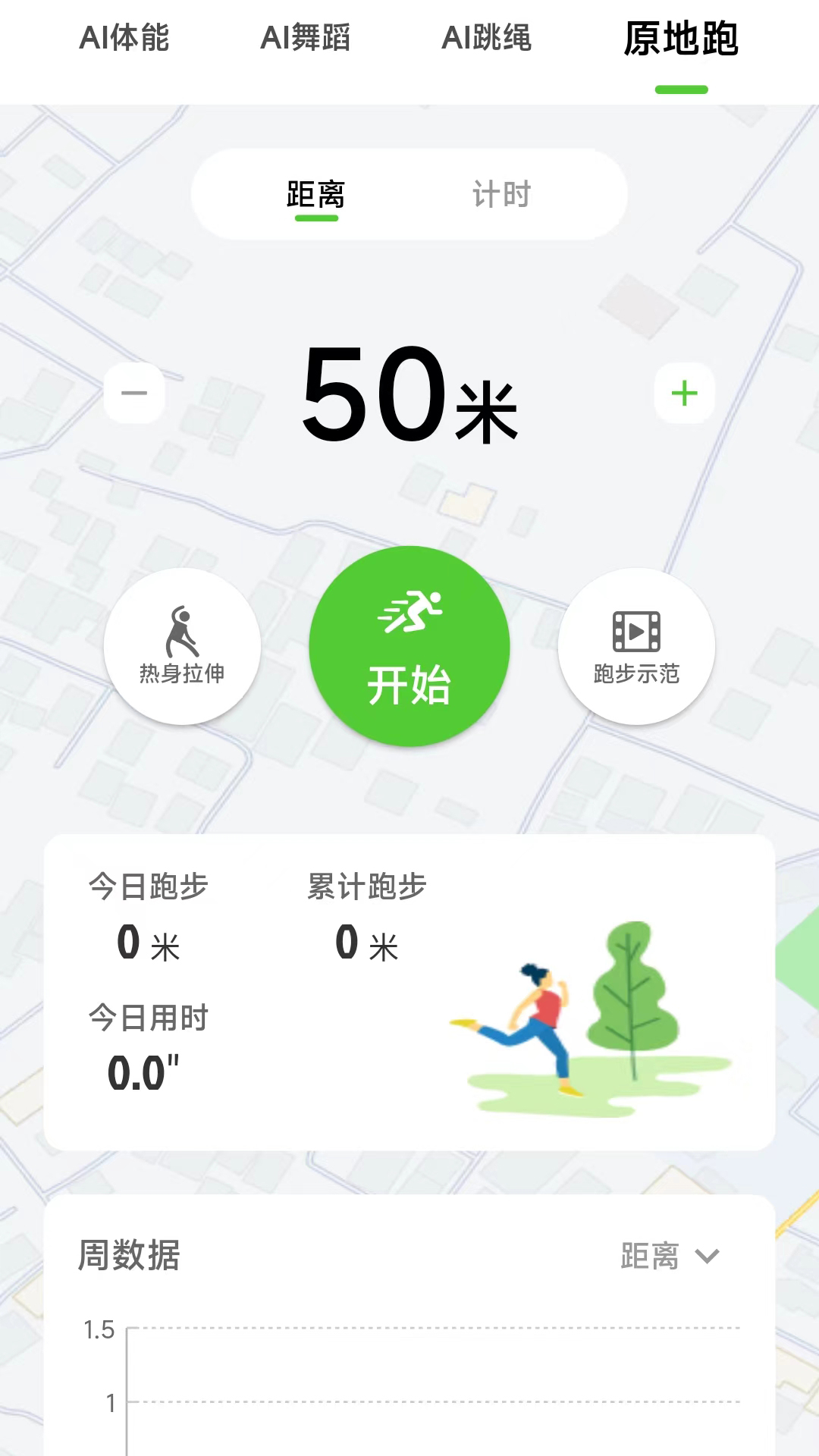Screen dimensions: 819x1456
Task: Open the 热身拉伸 warm-up
Action: coord(182,646)
